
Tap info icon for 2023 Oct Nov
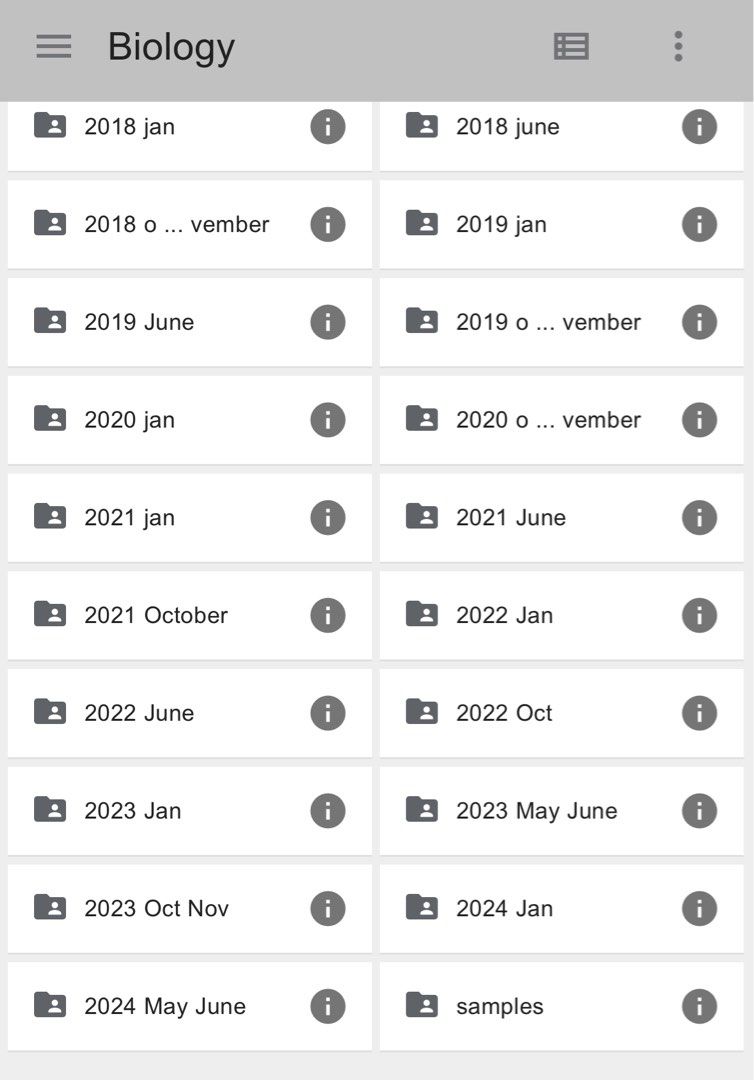pos(327,908)
